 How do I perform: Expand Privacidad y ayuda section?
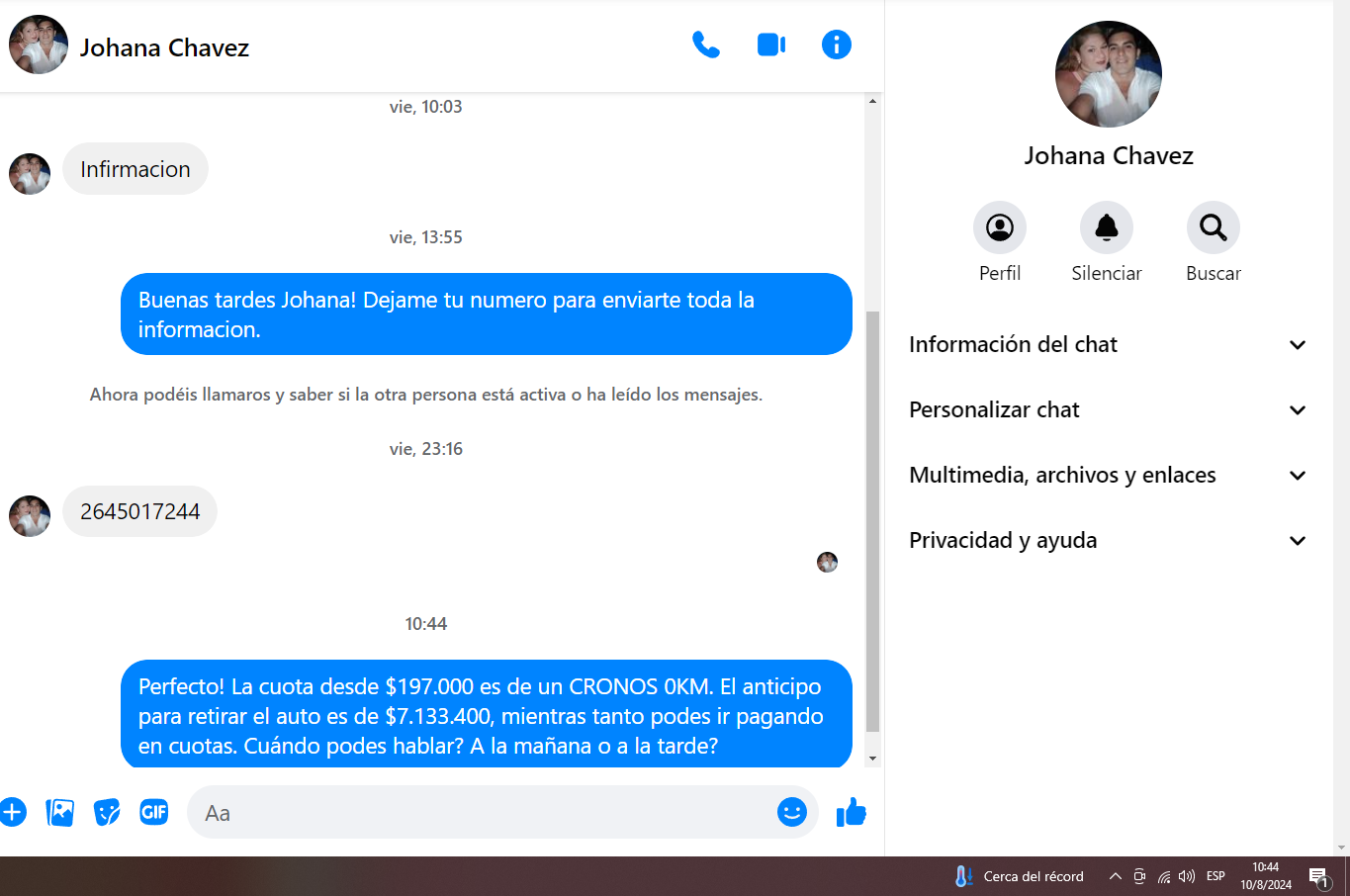(1108, 540)
